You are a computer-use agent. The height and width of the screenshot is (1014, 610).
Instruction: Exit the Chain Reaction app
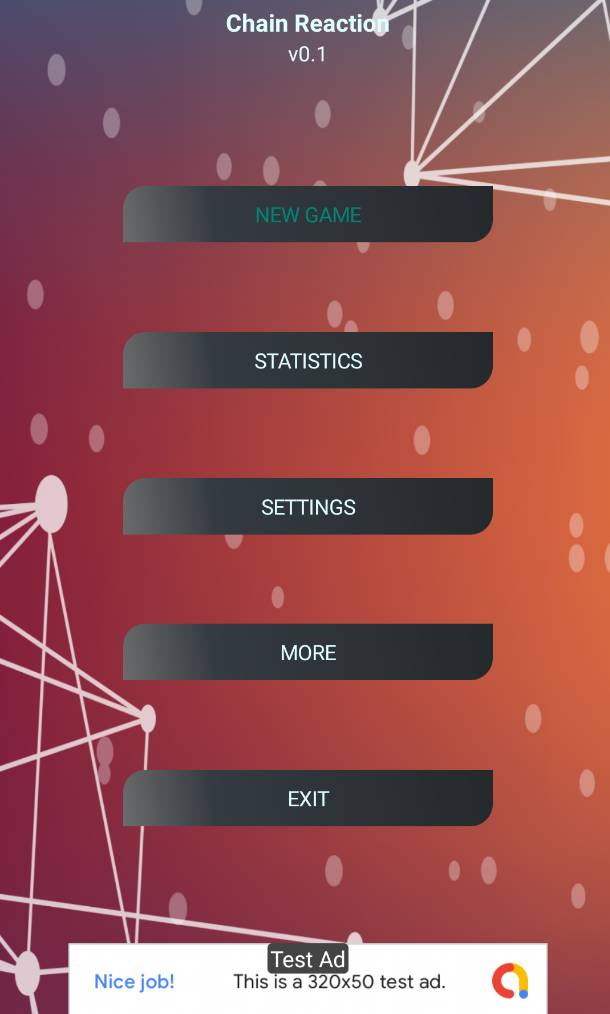(x=308, y=798)
